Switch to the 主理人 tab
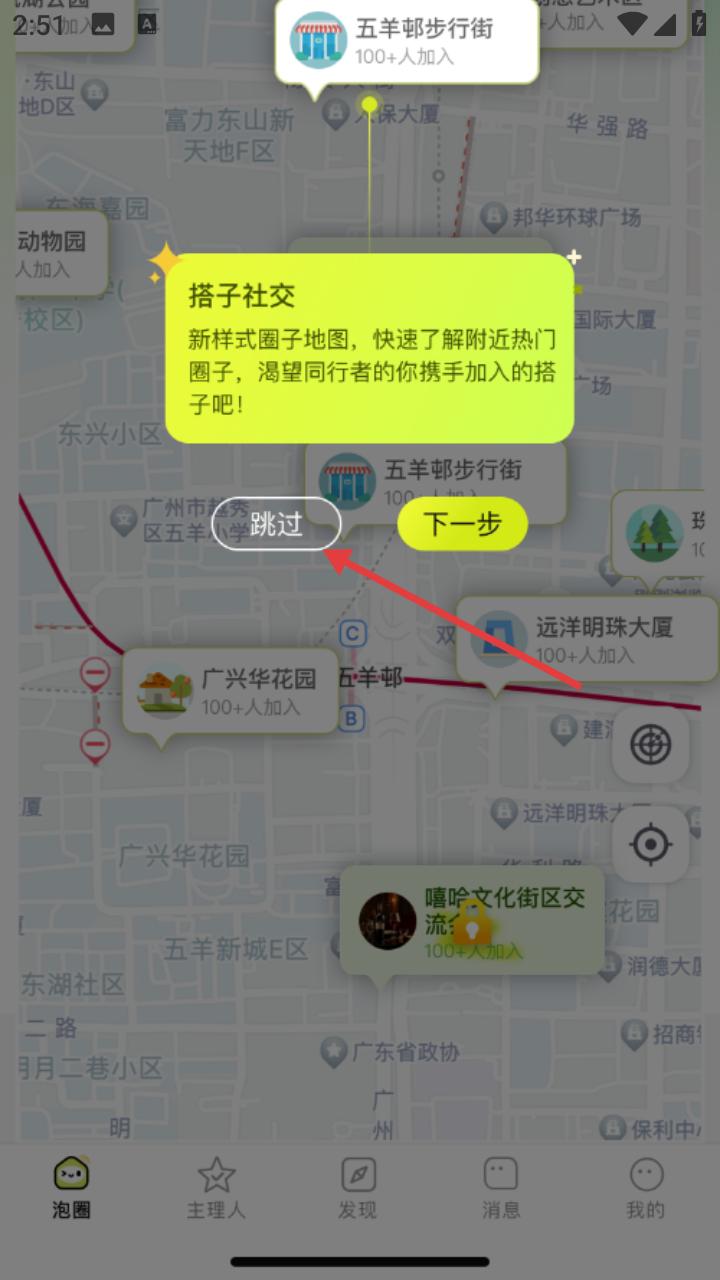 pyautogui.click(x=216, y=1188)
